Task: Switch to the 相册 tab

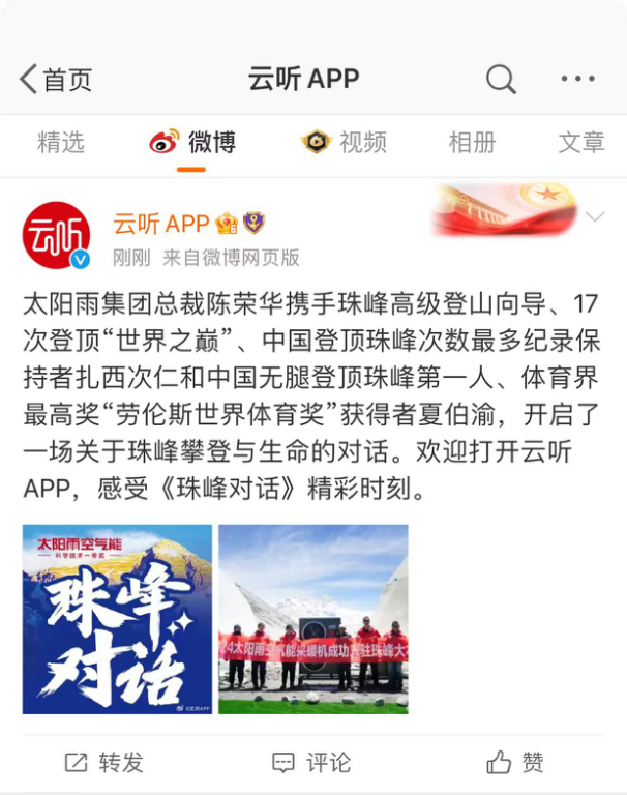Action: pos(472,142)
